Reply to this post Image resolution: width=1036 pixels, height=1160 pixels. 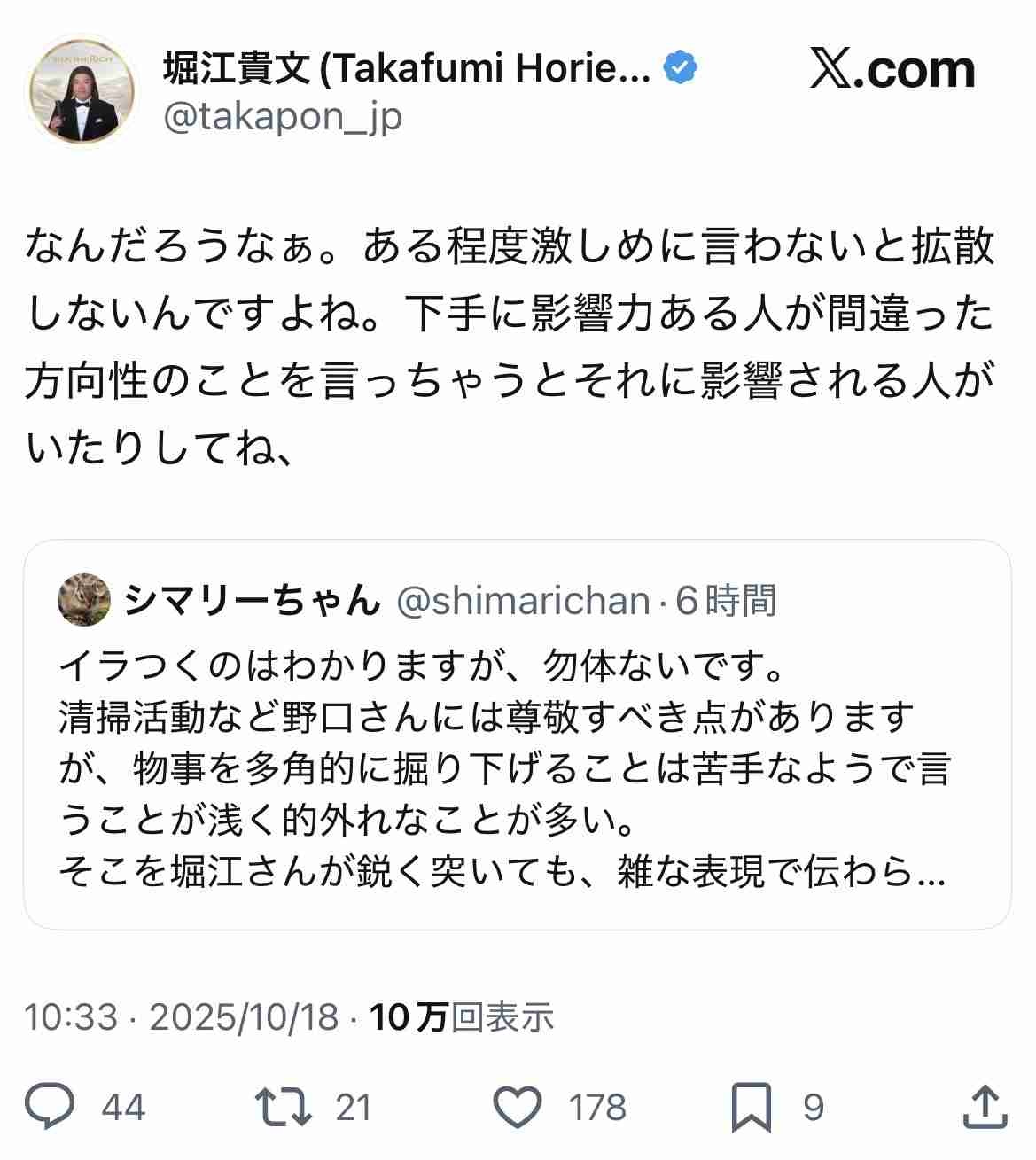(x=50, y=1107)
